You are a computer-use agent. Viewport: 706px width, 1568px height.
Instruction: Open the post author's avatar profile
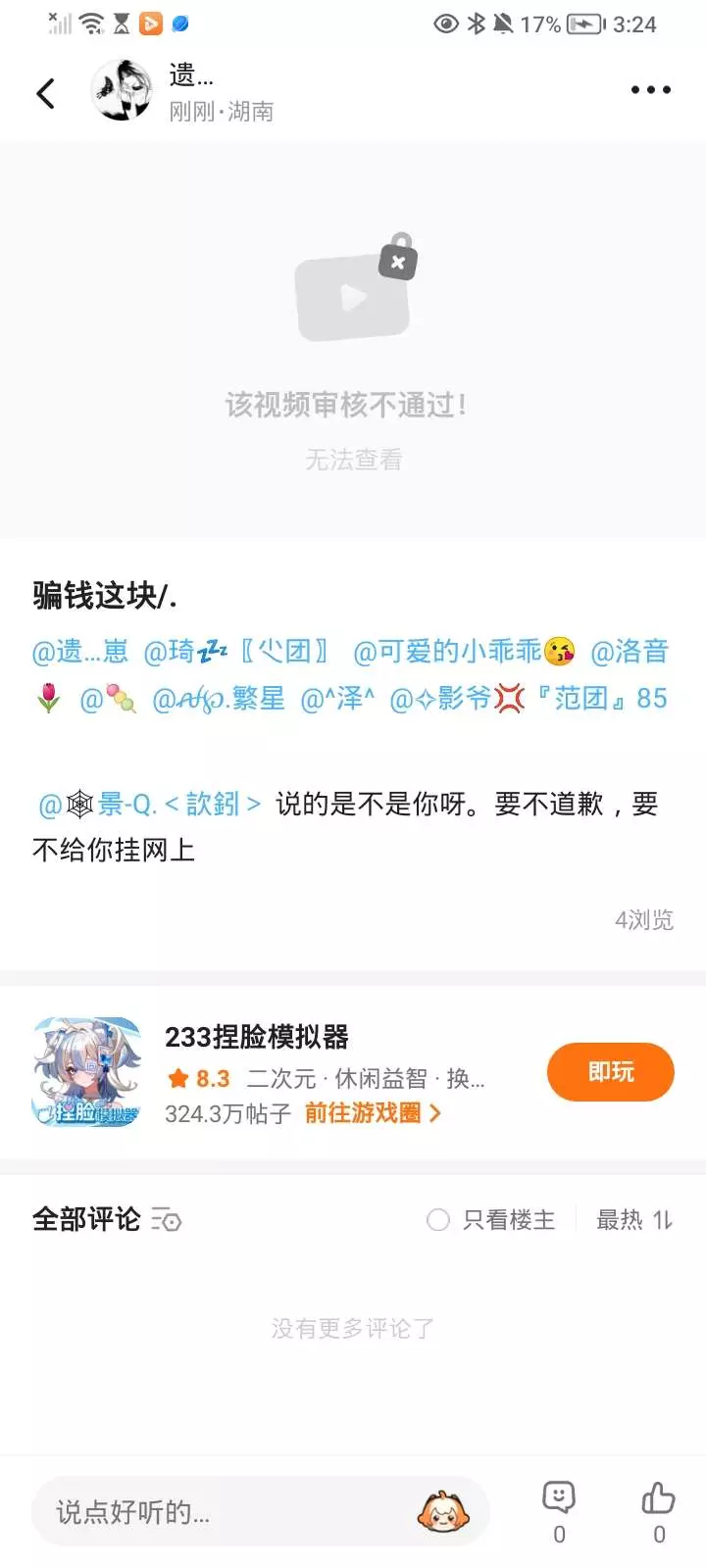click(x=122, y=90)
